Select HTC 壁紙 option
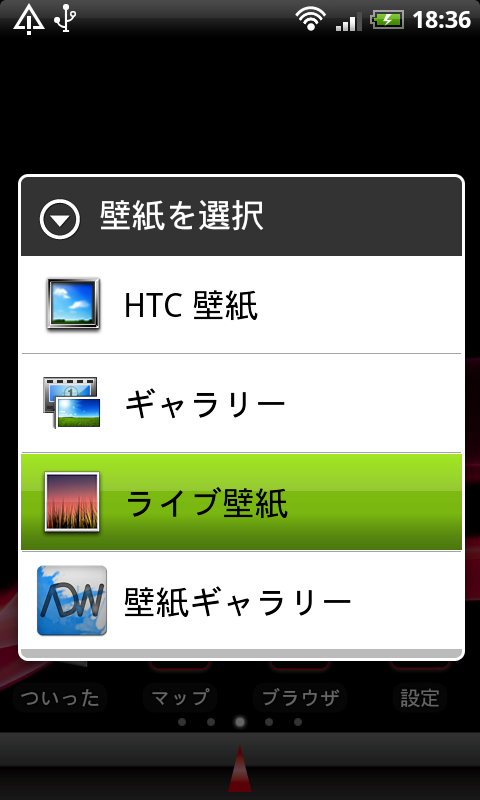 click(241, 305)
